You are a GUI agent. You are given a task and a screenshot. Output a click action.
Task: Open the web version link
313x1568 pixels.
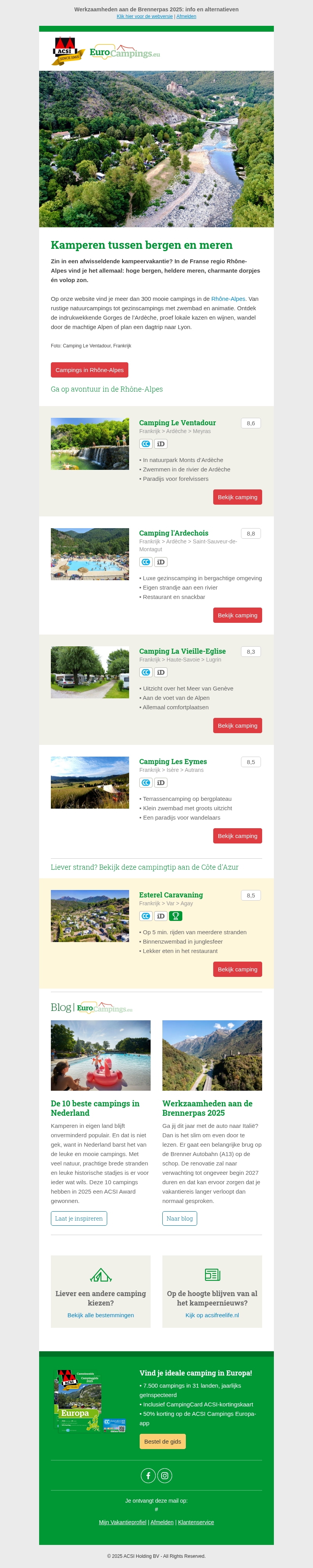[x=144, y=16]
